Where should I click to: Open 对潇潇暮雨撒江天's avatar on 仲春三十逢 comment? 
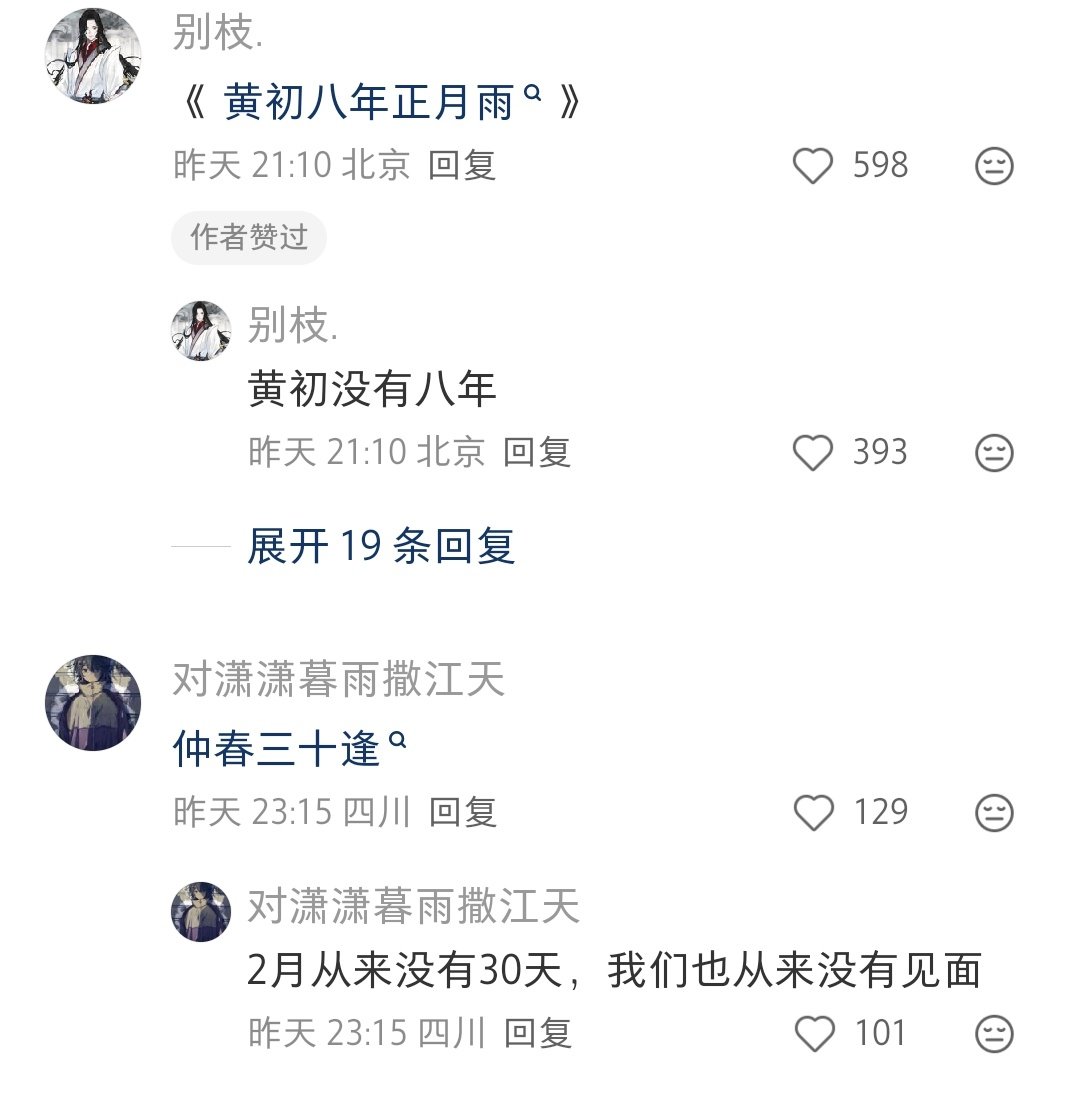coord(93,703)
